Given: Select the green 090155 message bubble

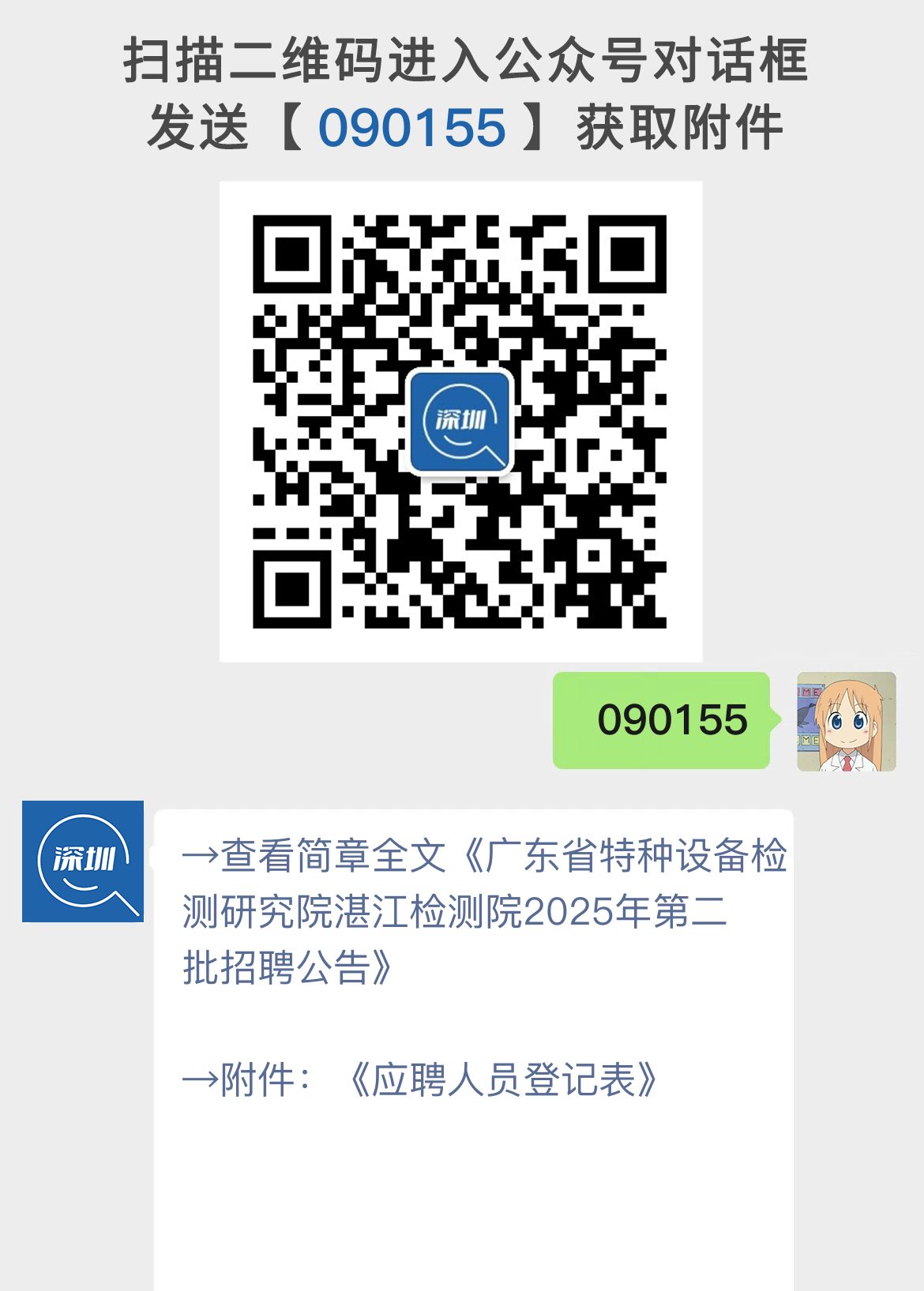Looking at the screenshot, I should [x=663, y=720].
